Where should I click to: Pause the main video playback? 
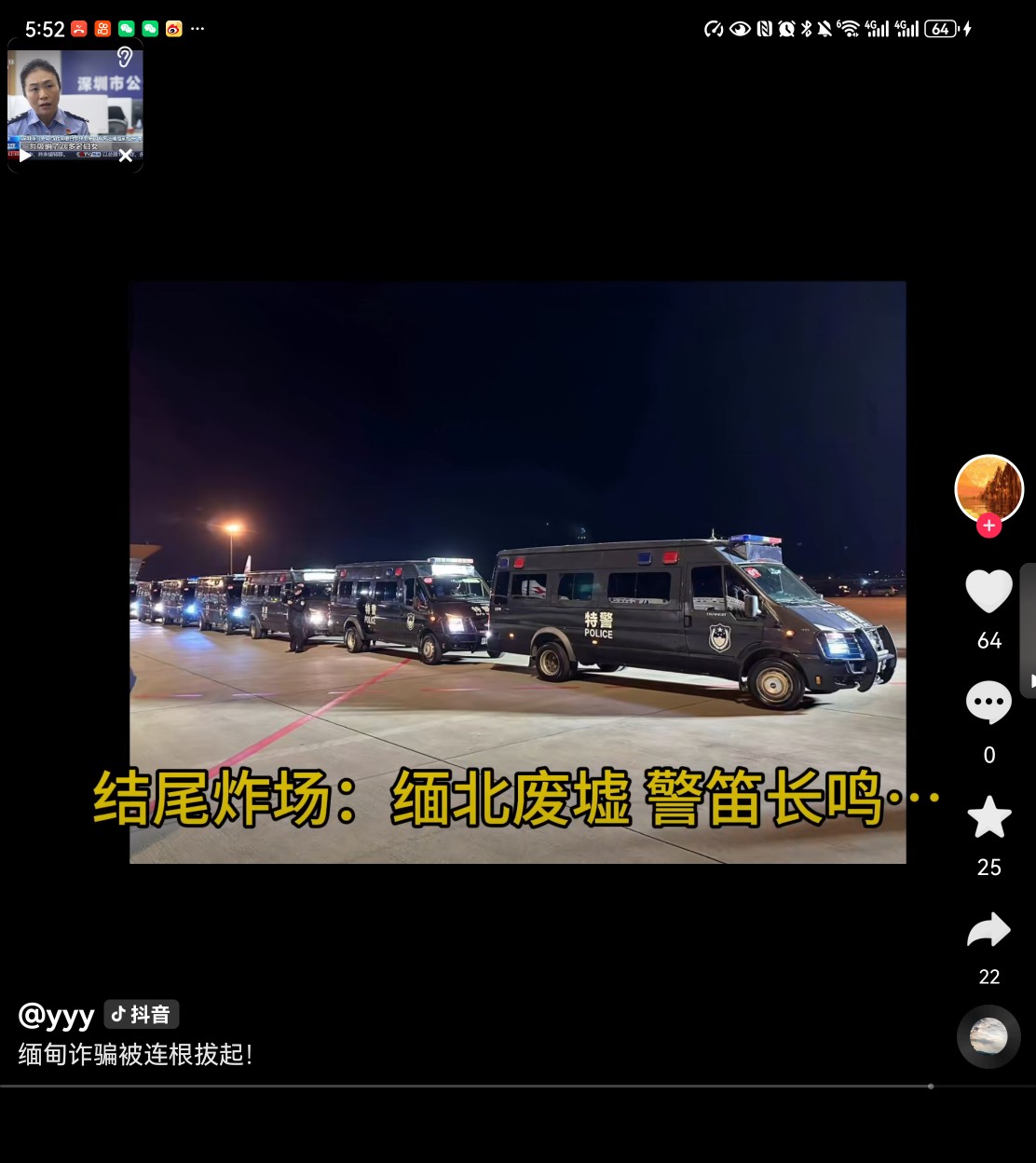(x=517, y=572)
